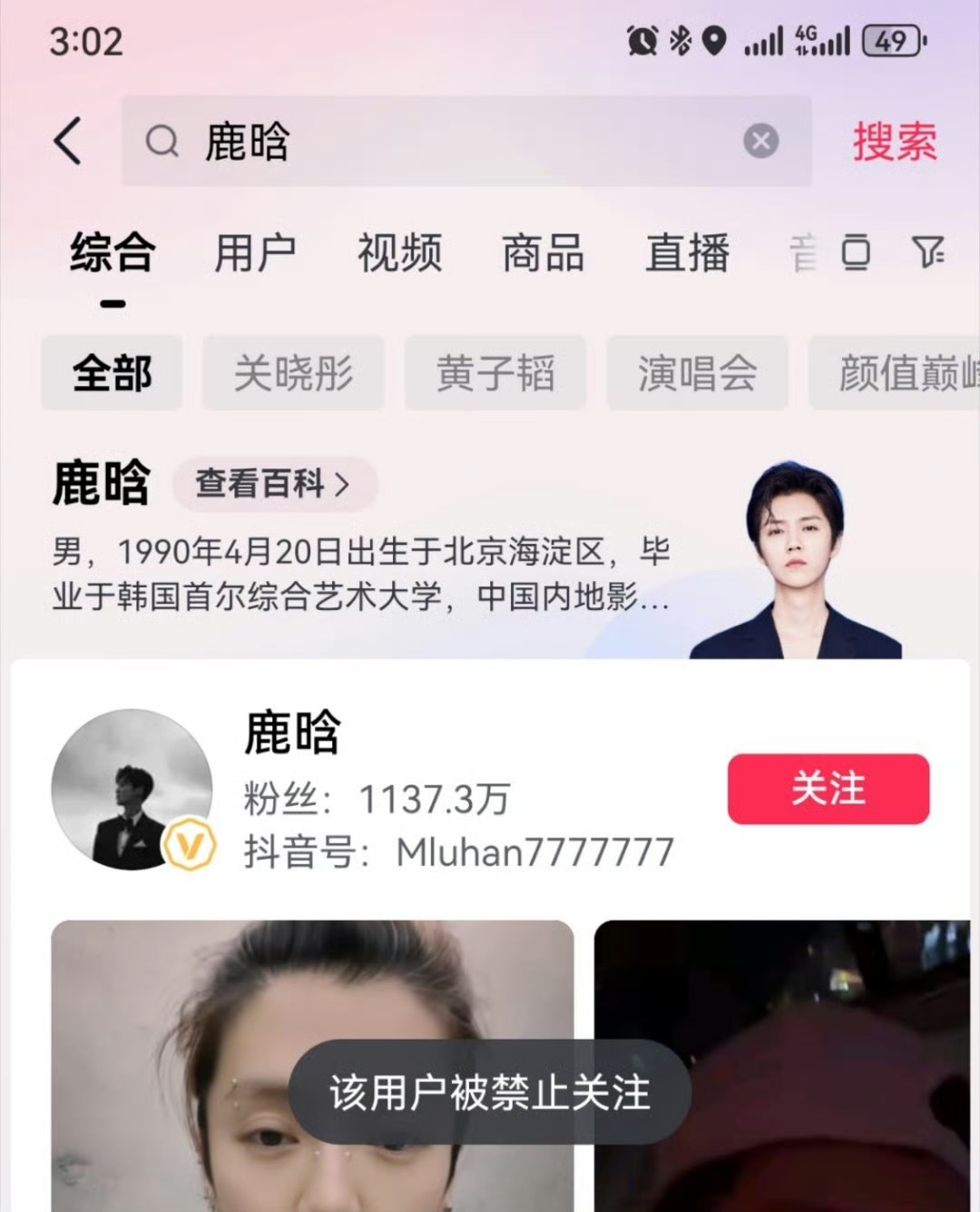Go back from search results
Image resolution: width=980 pixels, height=1212 pixels.
coord(68,142)
